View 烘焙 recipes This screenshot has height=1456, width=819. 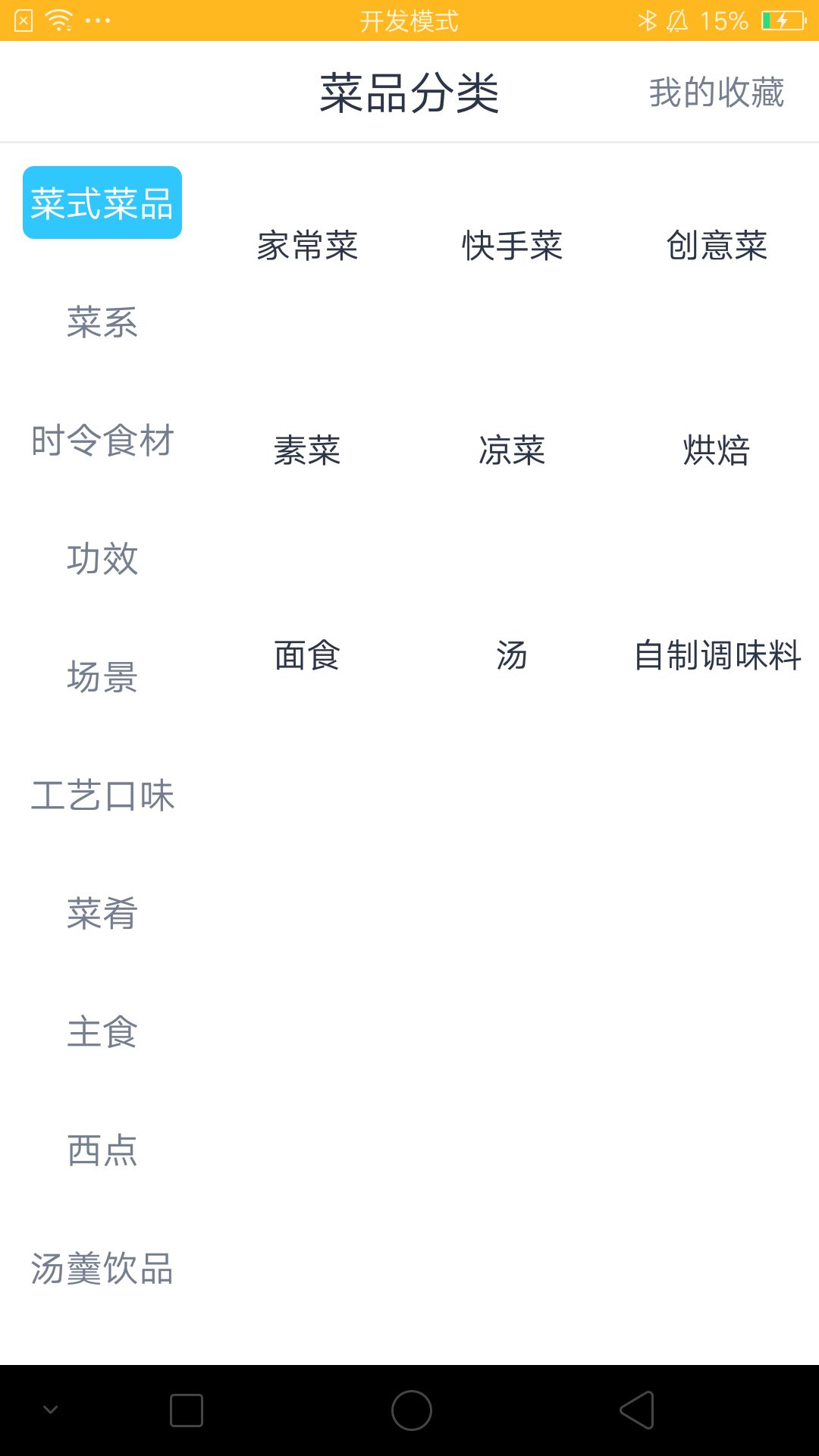click(717, 450)
